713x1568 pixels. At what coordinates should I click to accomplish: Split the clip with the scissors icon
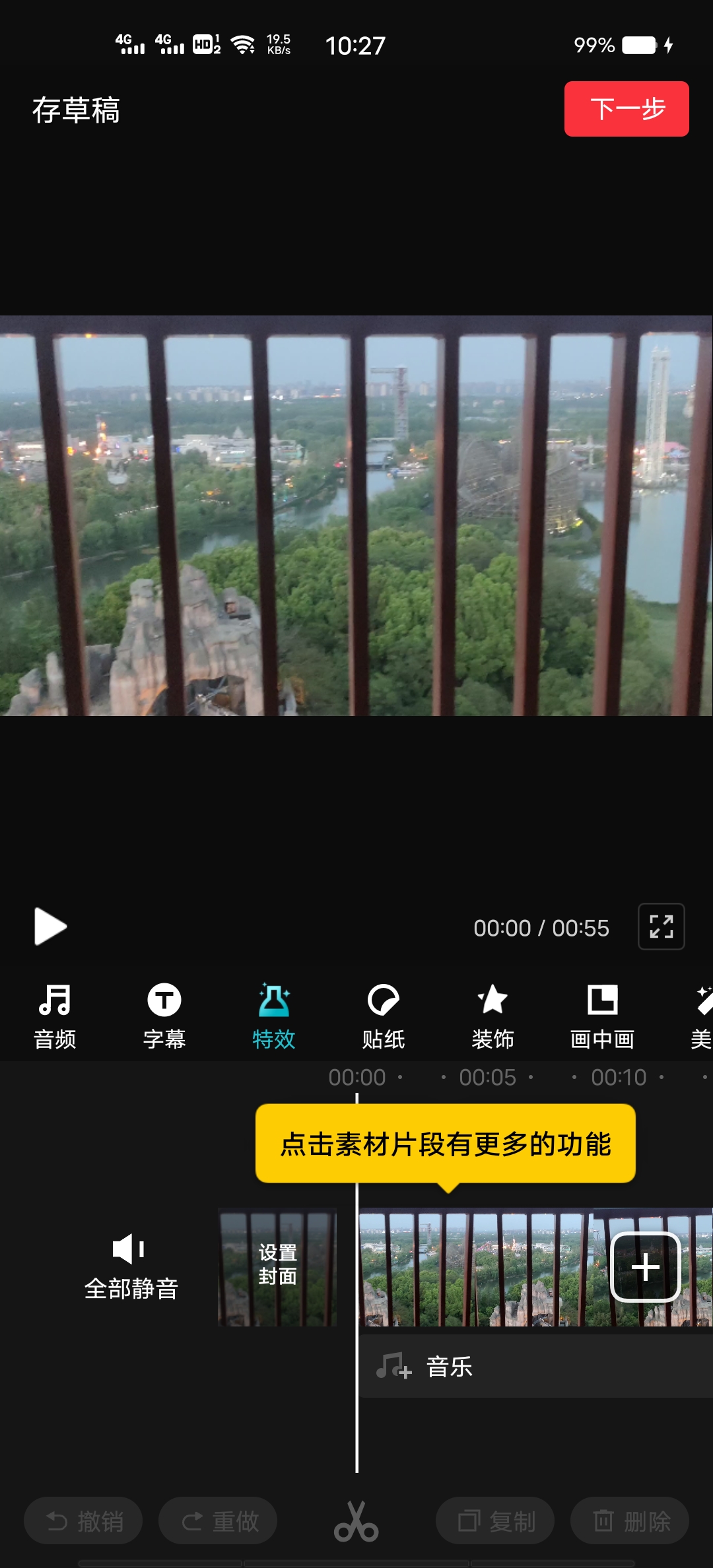pos(356,1521)
